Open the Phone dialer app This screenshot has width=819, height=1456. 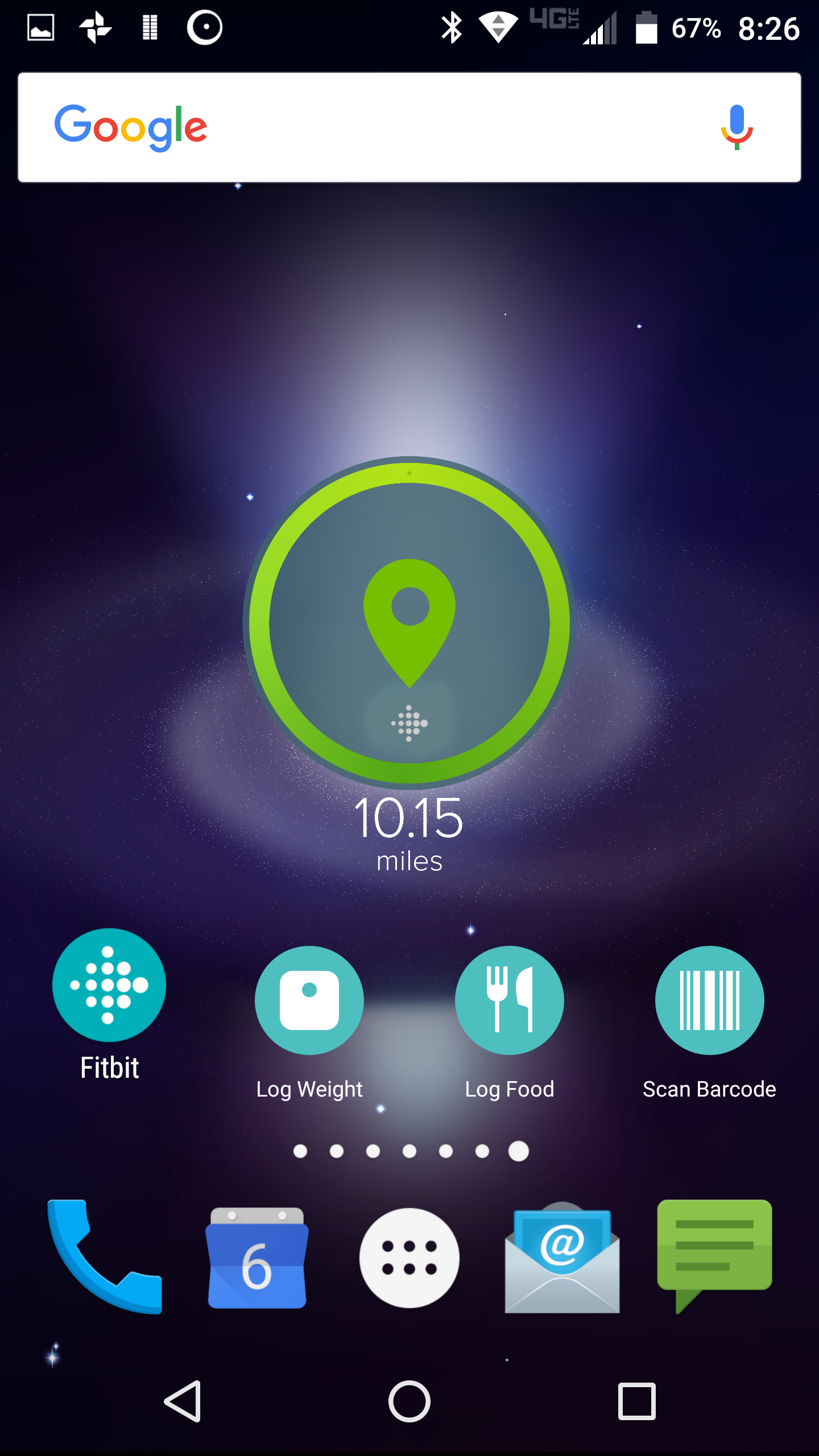(x=105, y=1257)
